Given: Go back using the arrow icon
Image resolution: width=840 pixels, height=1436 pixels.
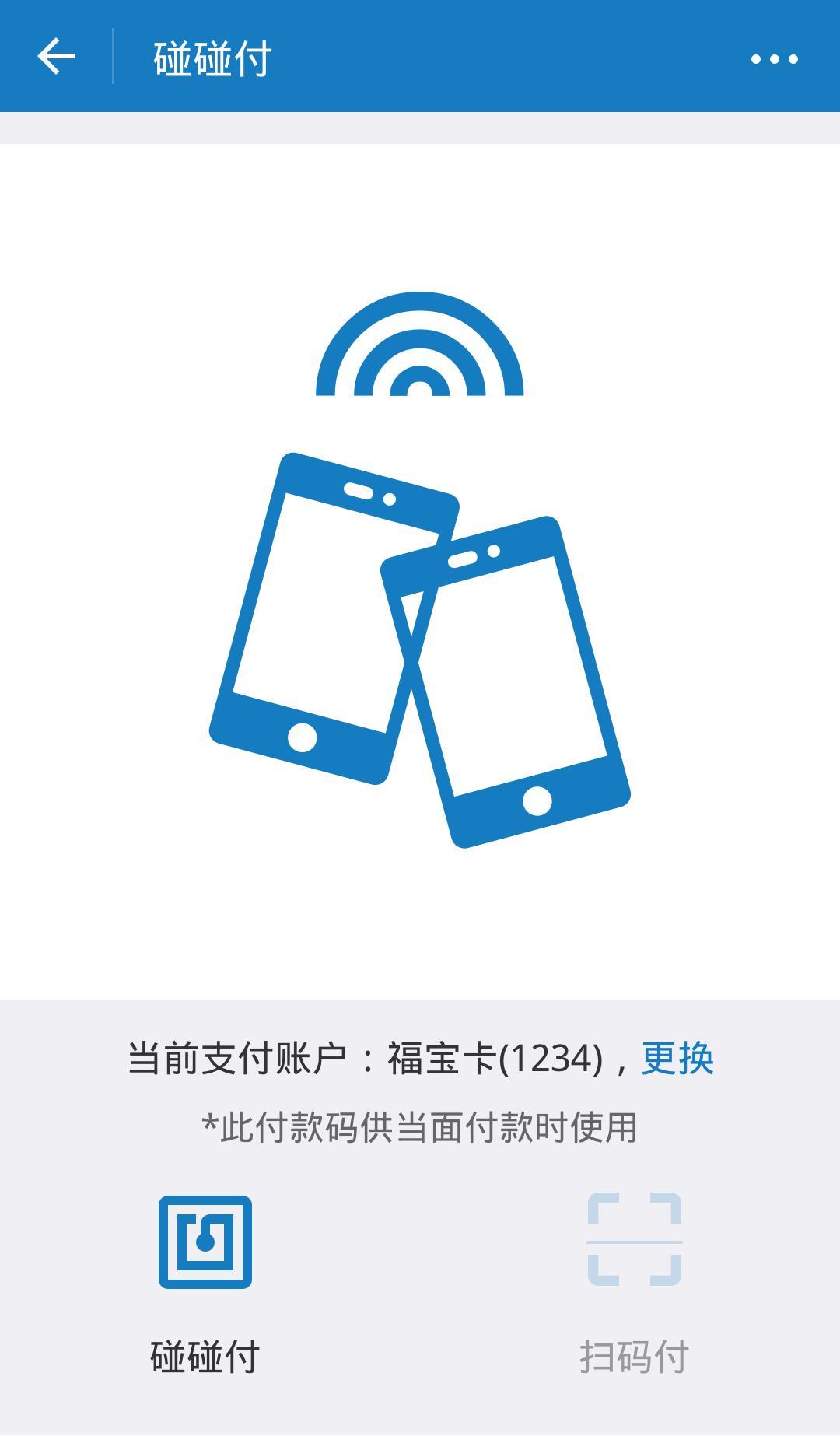Looking at the screenshot, I should pyautogui.click(x=56, y=57).
